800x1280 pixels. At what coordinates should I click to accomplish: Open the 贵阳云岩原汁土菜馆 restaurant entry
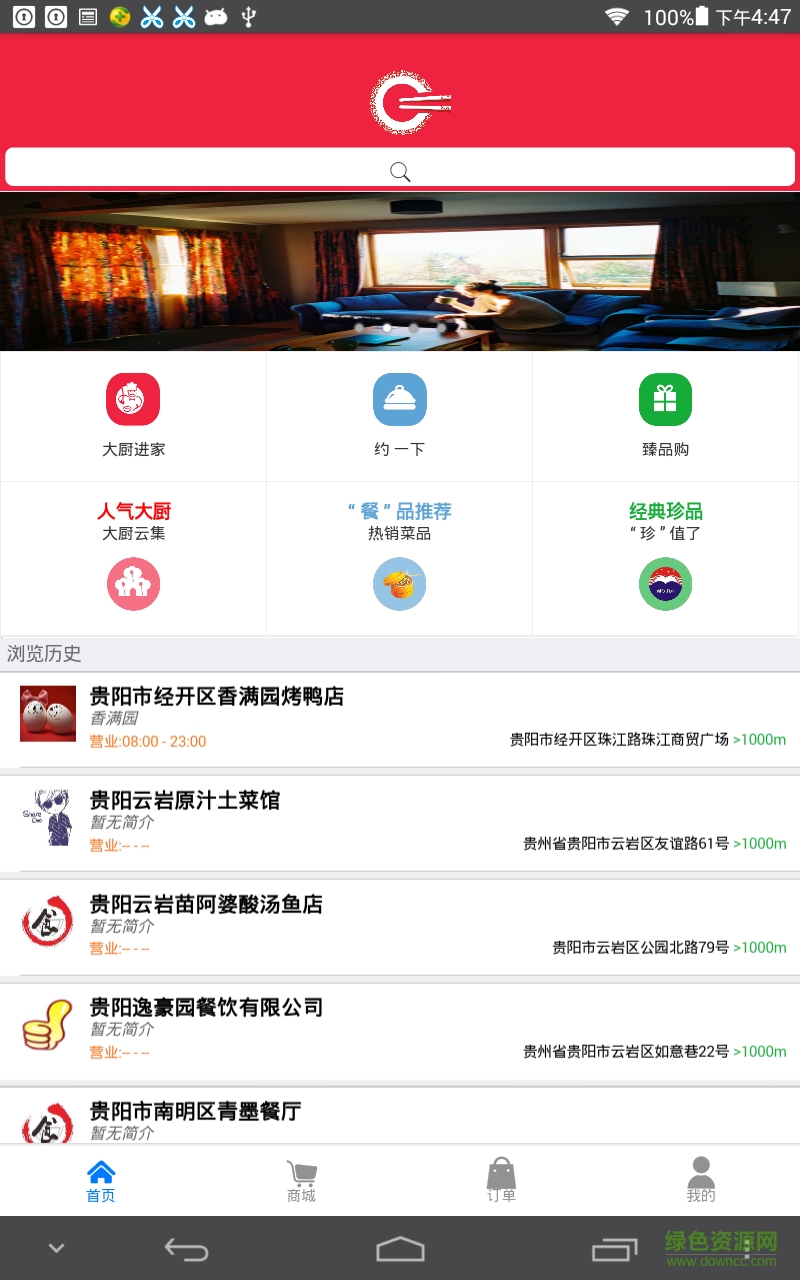point(400,825)
